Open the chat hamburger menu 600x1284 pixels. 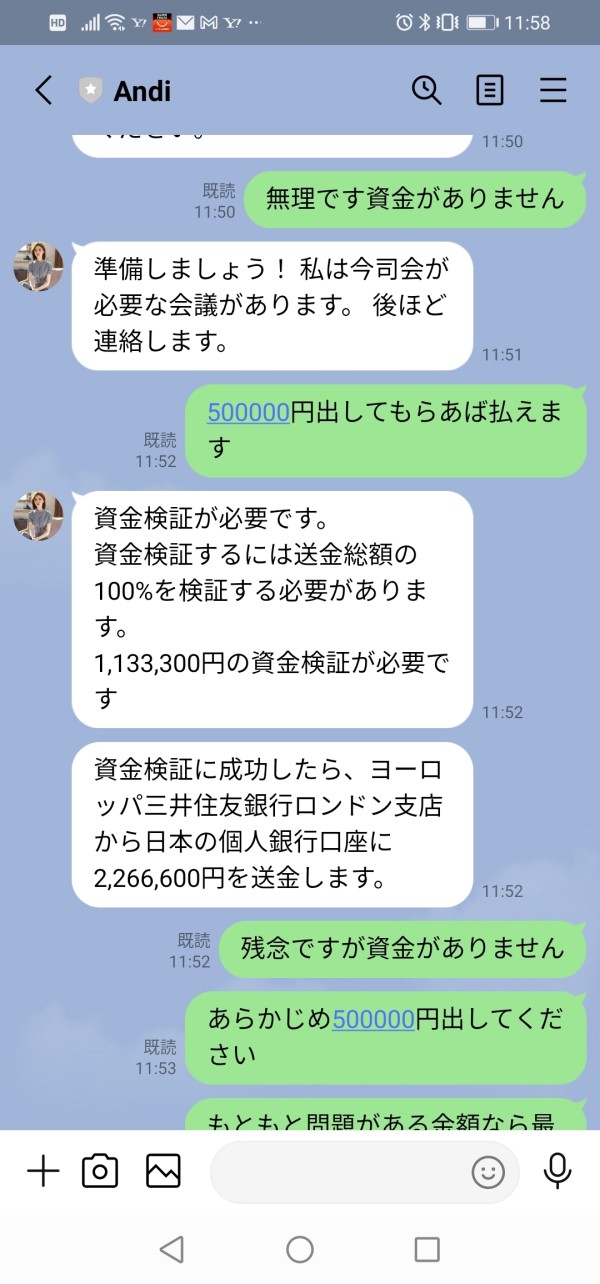[x=553, y=91]
